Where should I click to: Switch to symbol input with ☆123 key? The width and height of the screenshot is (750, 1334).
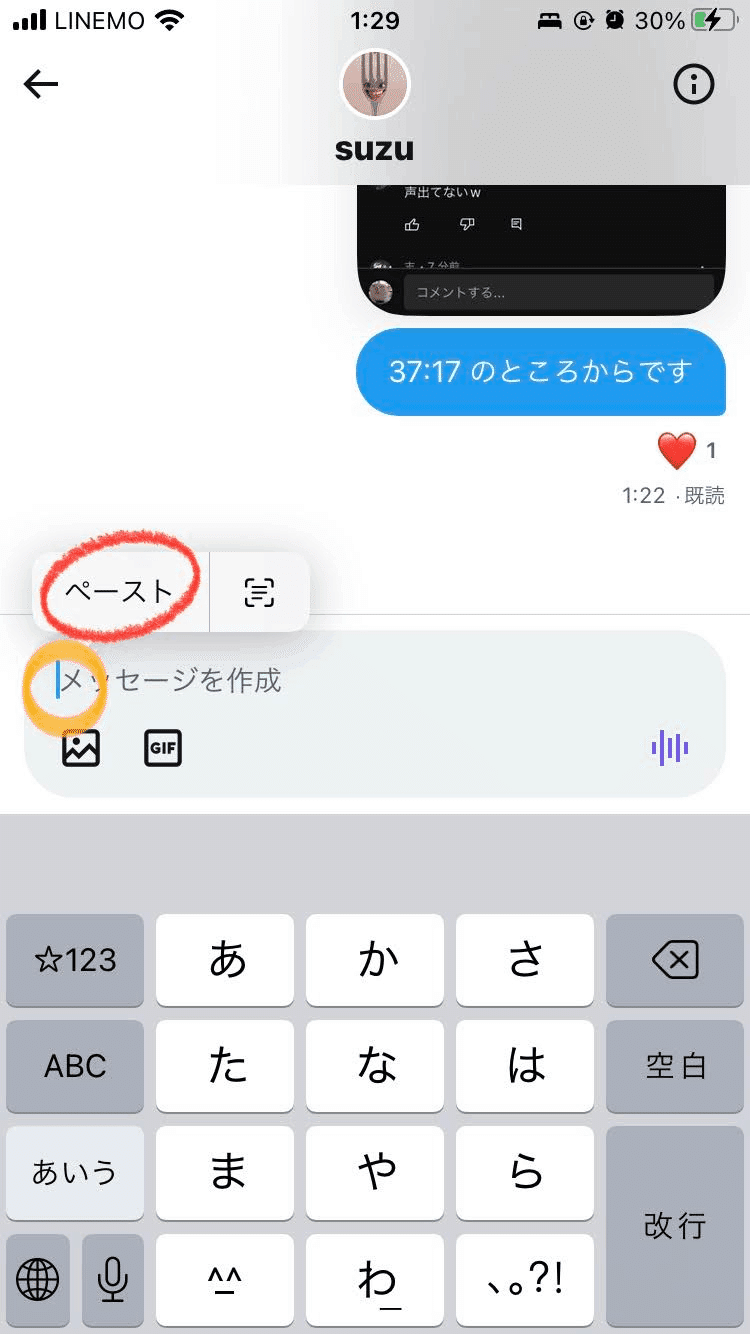[75, 960]
